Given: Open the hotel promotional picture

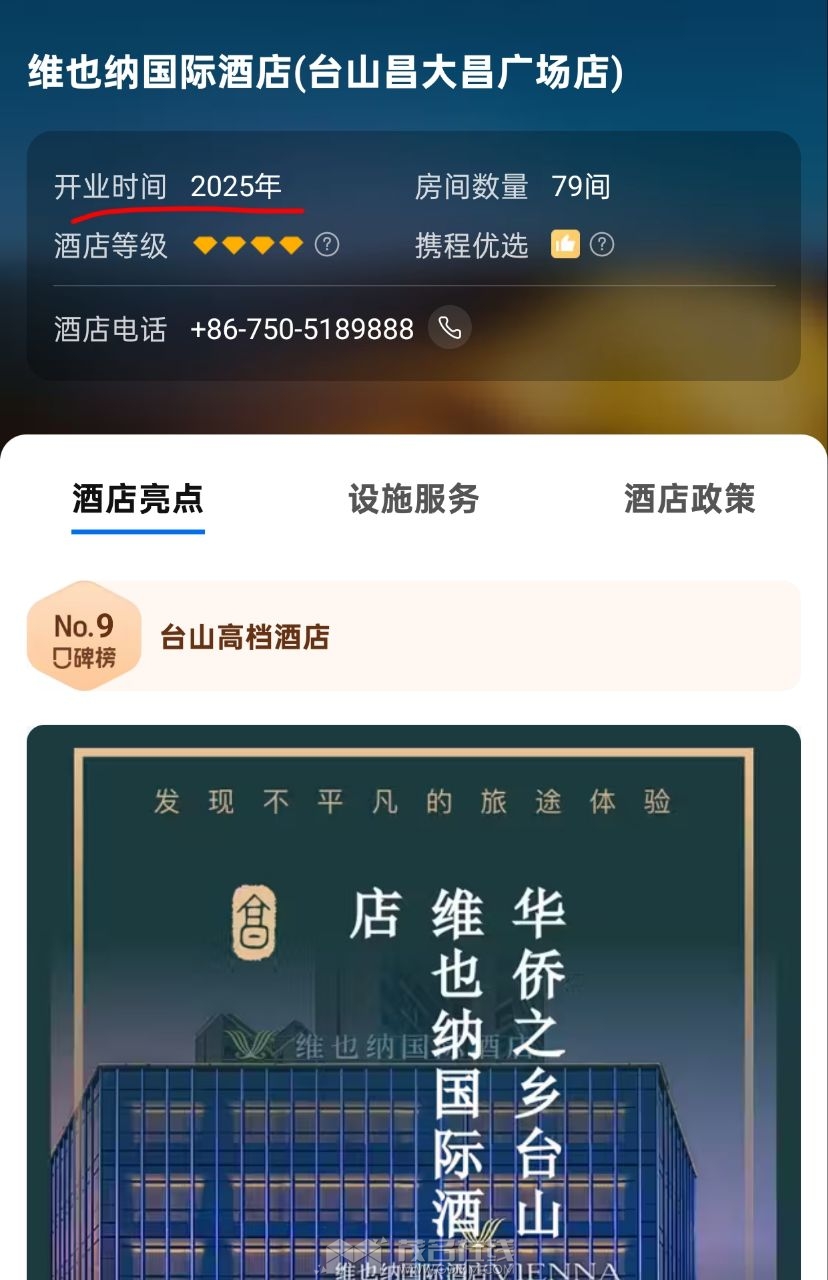Looking at the screenshot, I should tap(413, 1000).
